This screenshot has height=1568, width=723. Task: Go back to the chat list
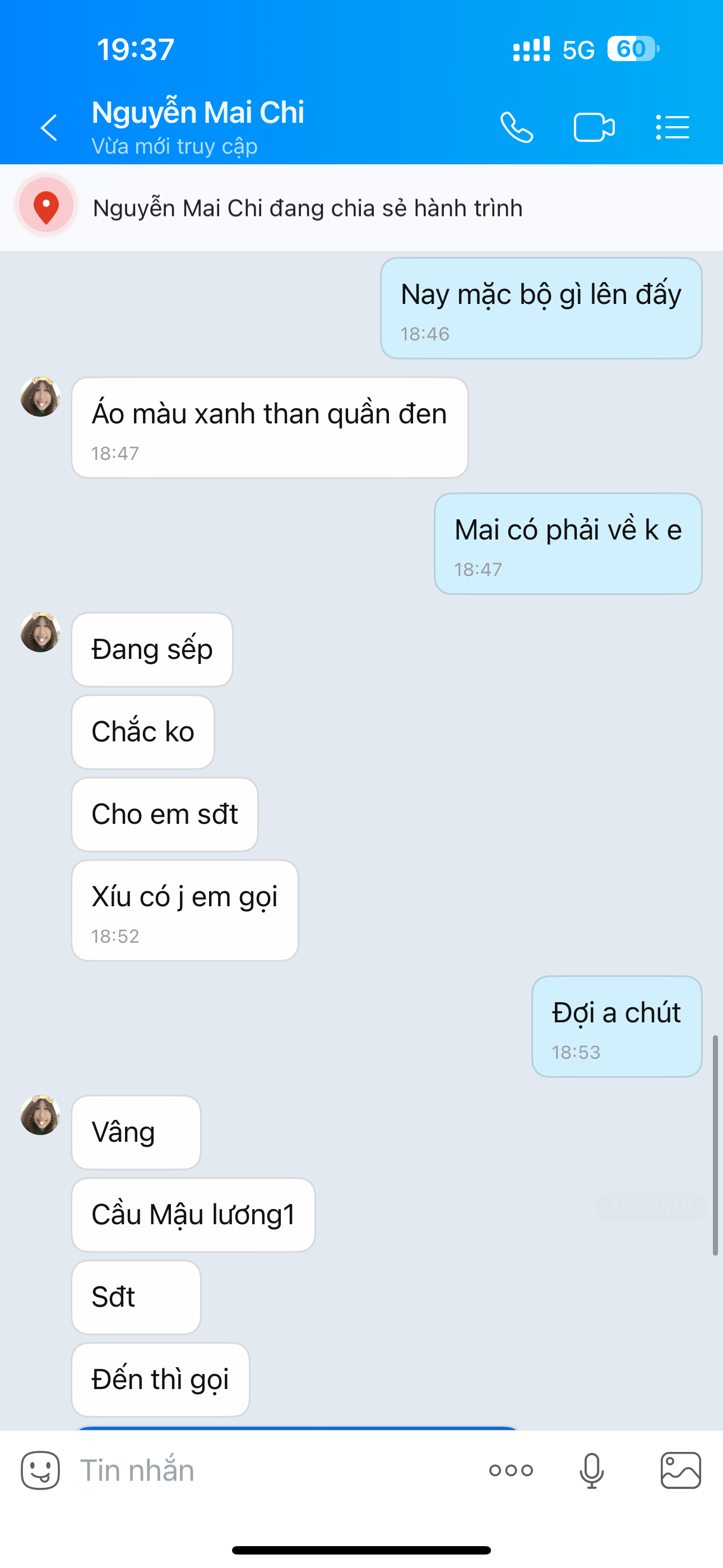pos(49,127)
